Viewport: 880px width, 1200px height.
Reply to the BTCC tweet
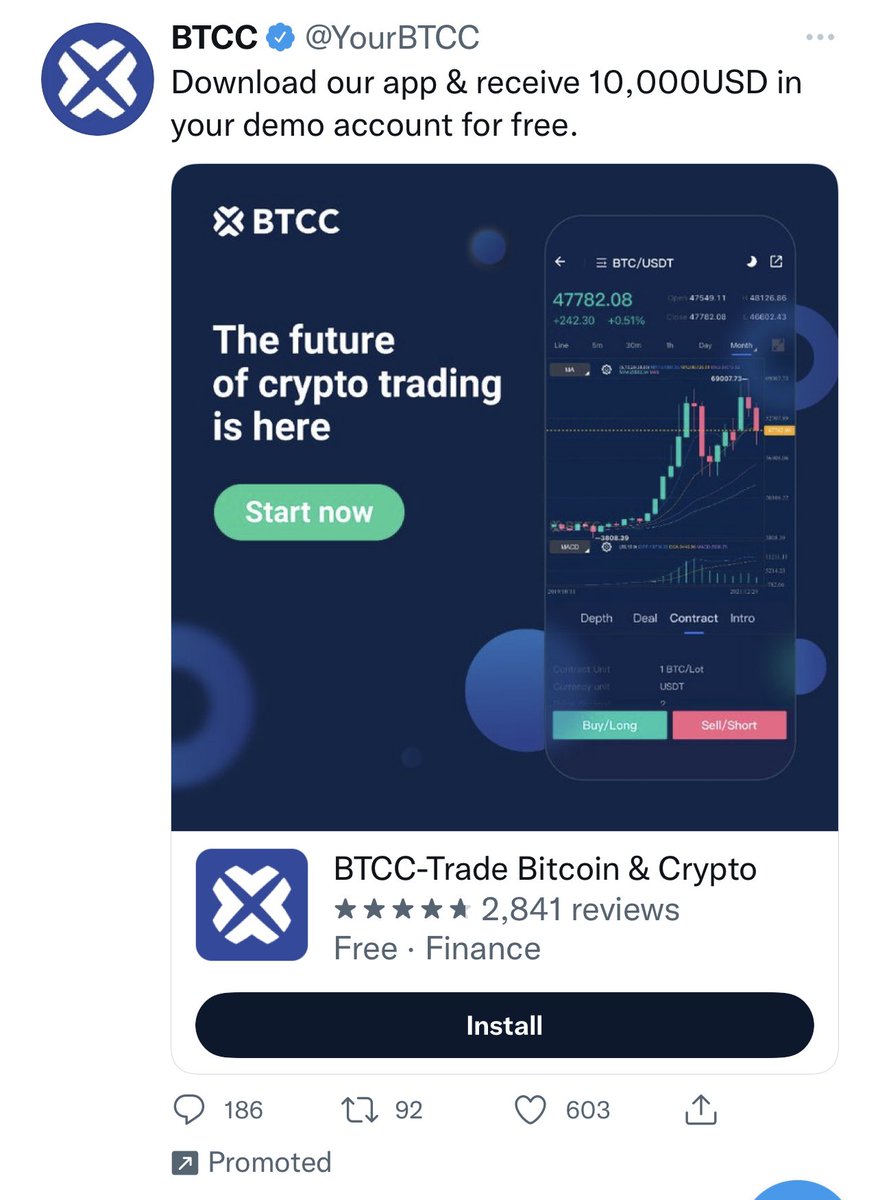(x=190, y=1110)
